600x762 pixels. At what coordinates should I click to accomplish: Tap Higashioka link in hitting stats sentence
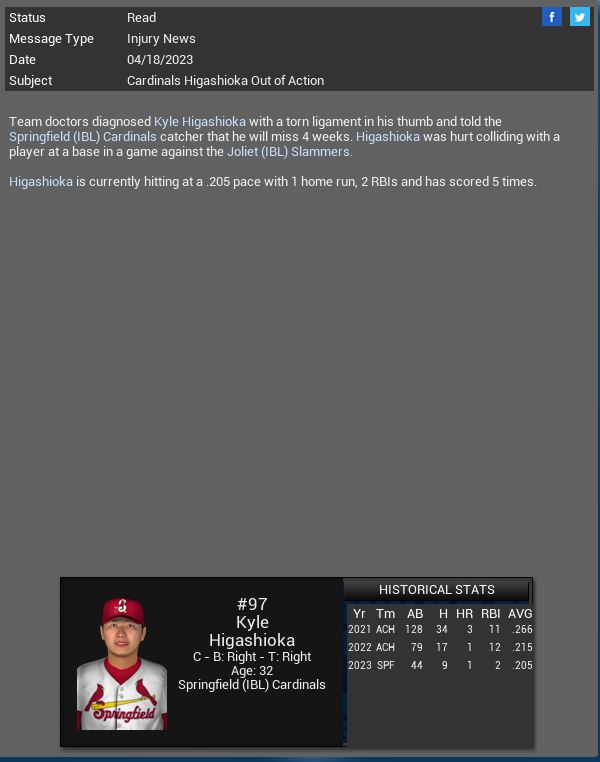(x=41, y=182)
